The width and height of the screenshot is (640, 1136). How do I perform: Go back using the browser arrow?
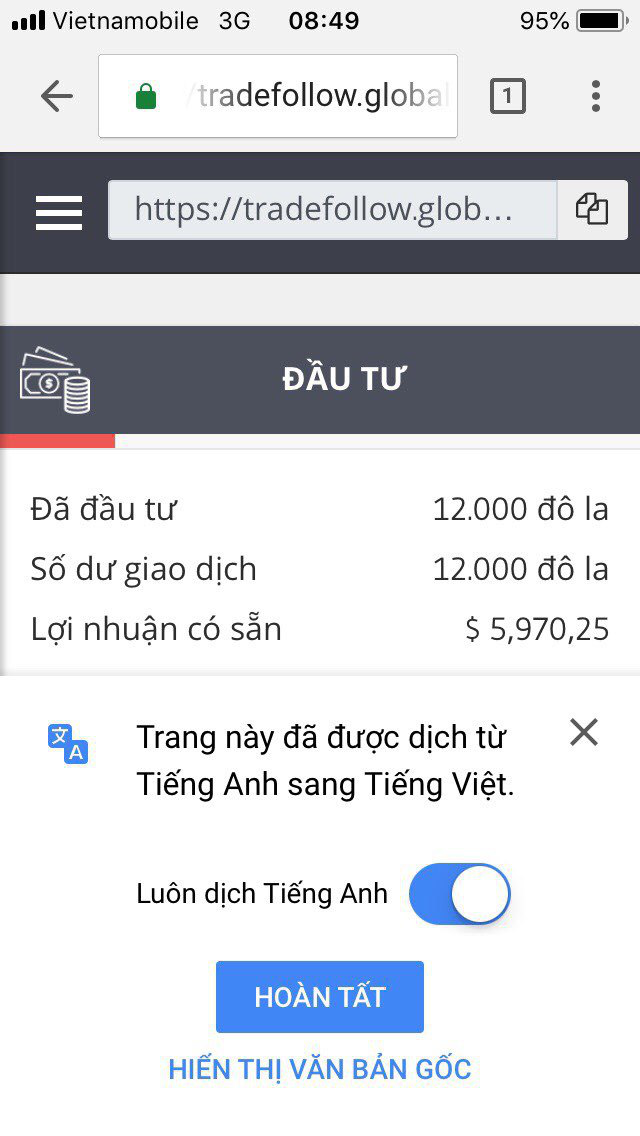[x=57, y=96]
